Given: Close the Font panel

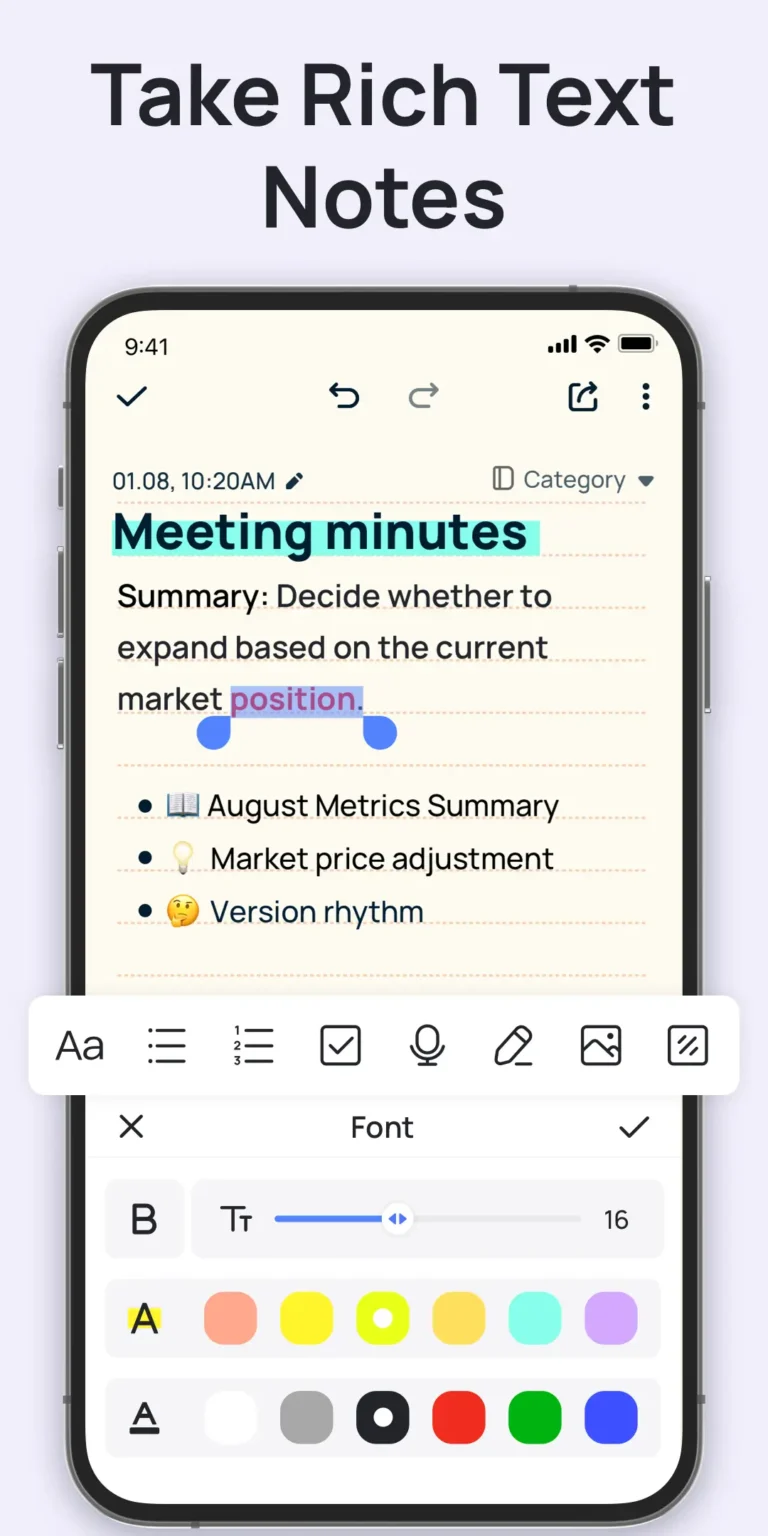Looking at the screenshot, I should [x=131, y=1127].
